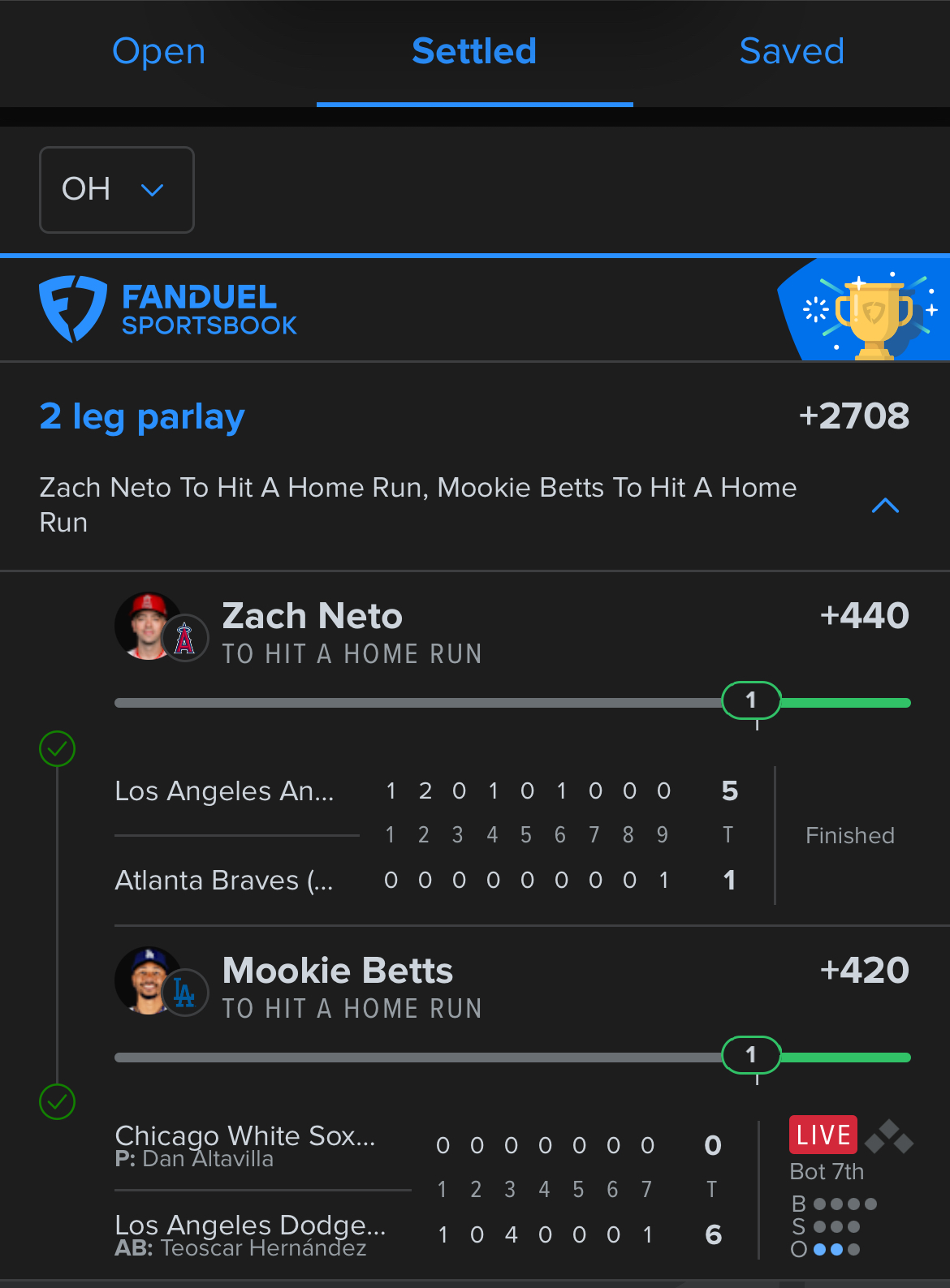
Task: Select the Settled tab
Action: [x=474, y=52]
